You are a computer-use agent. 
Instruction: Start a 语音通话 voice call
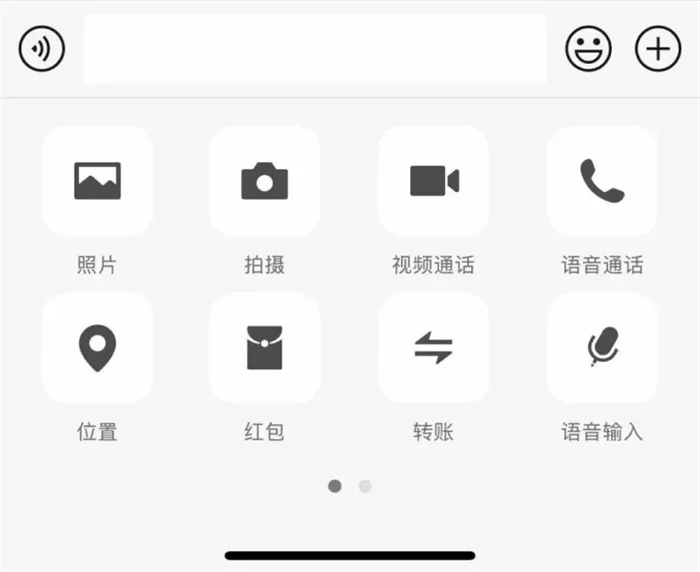(602, 181)
